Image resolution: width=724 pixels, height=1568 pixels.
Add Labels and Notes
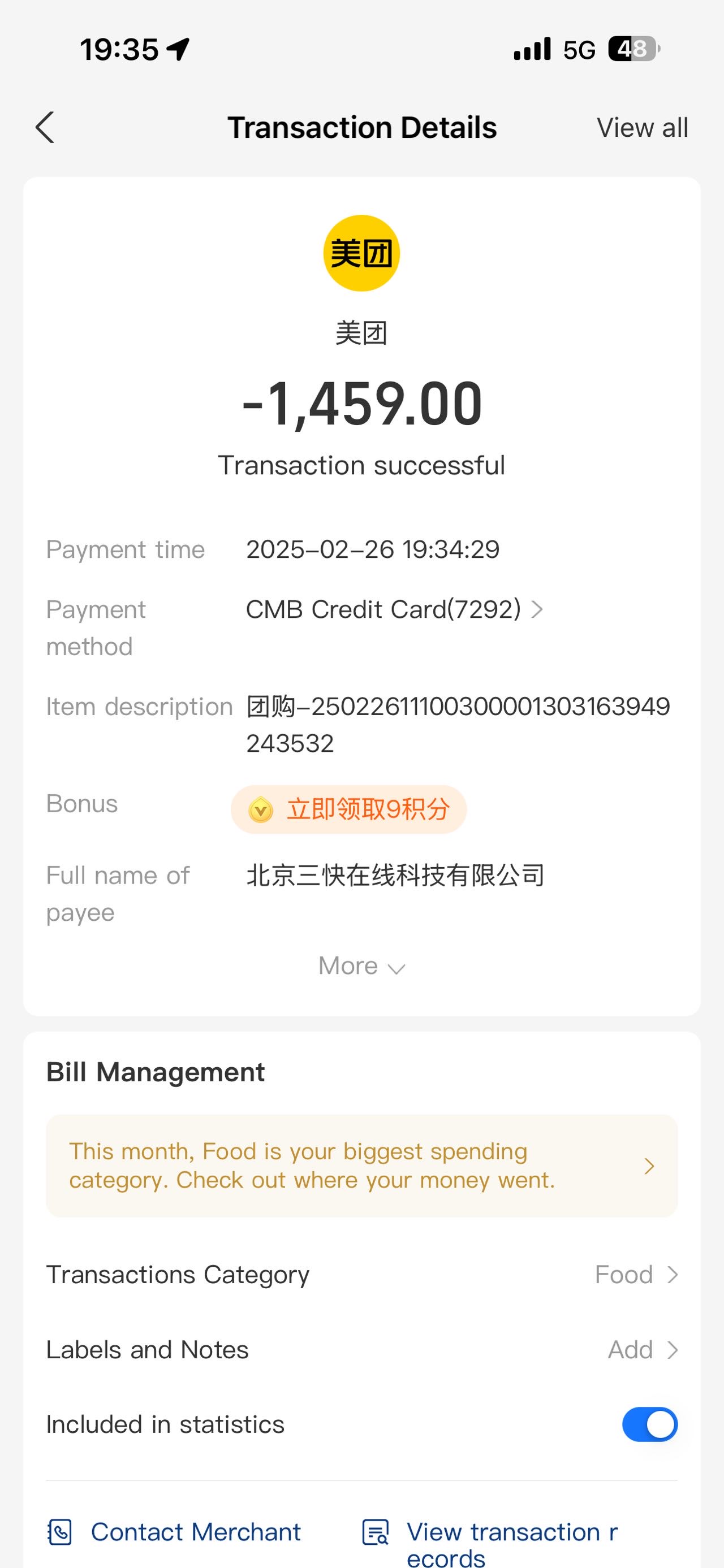point(361,1349)
